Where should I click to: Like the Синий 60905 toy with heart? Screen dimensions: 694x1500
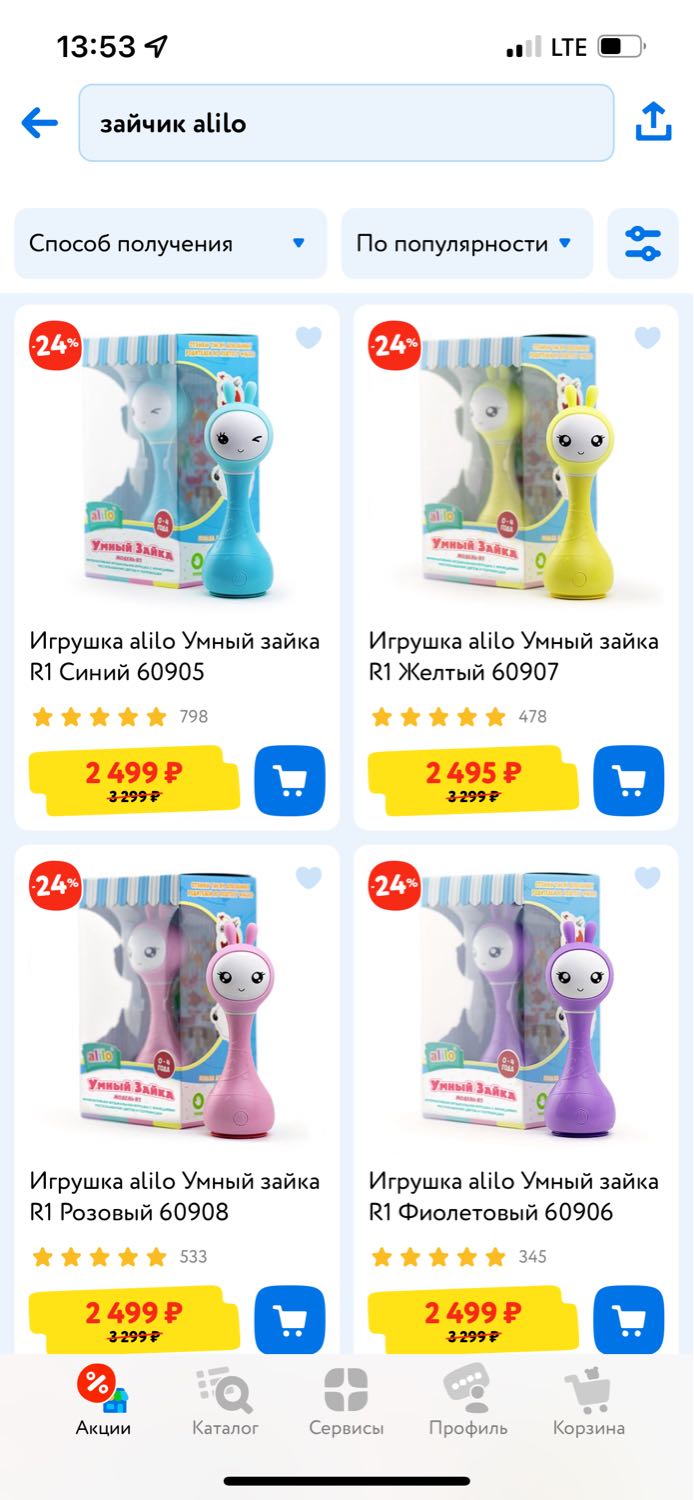pyautogui.click(x=309, y=338)
